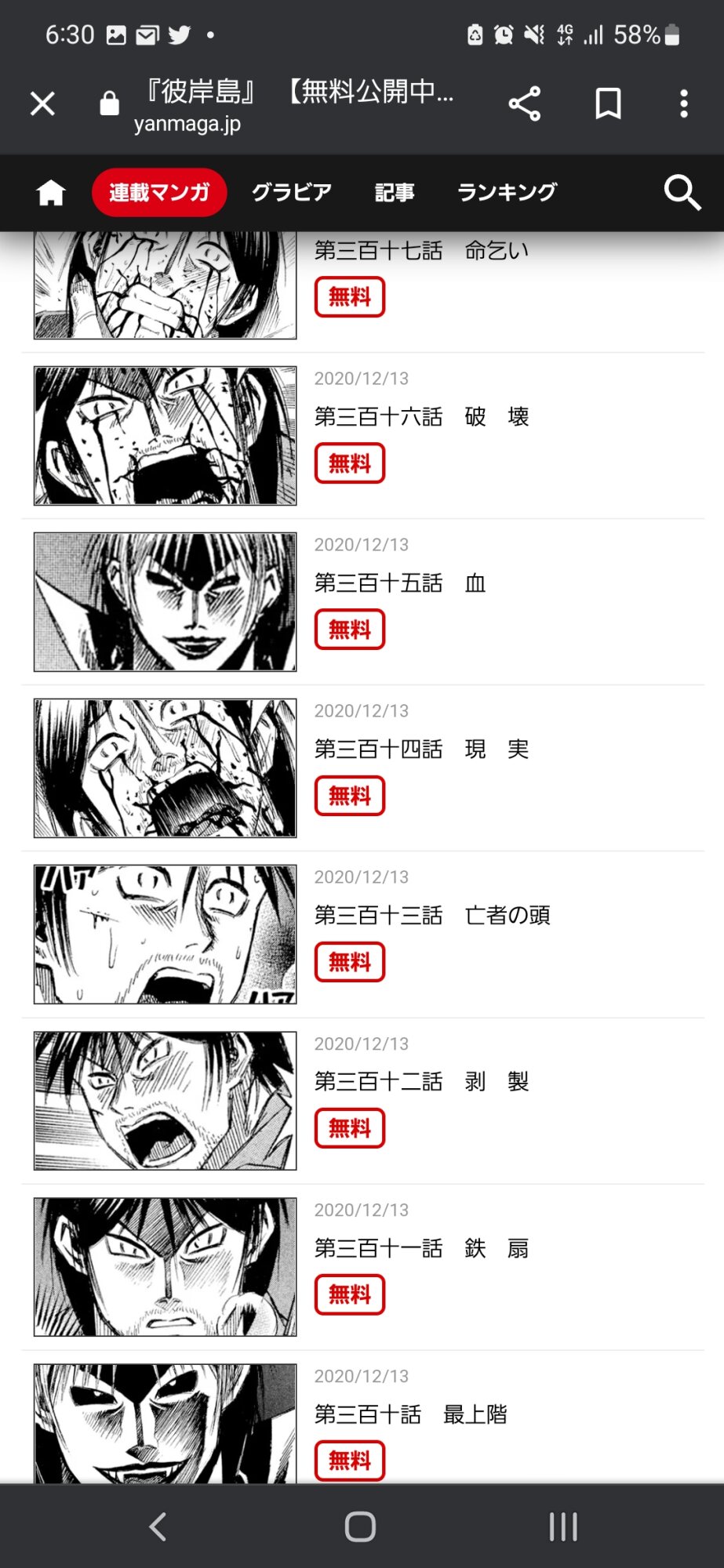Open chapter 第三百十二話 剥製
The width and height of the screenshot is (724, 1568).
pos(421,1082)
